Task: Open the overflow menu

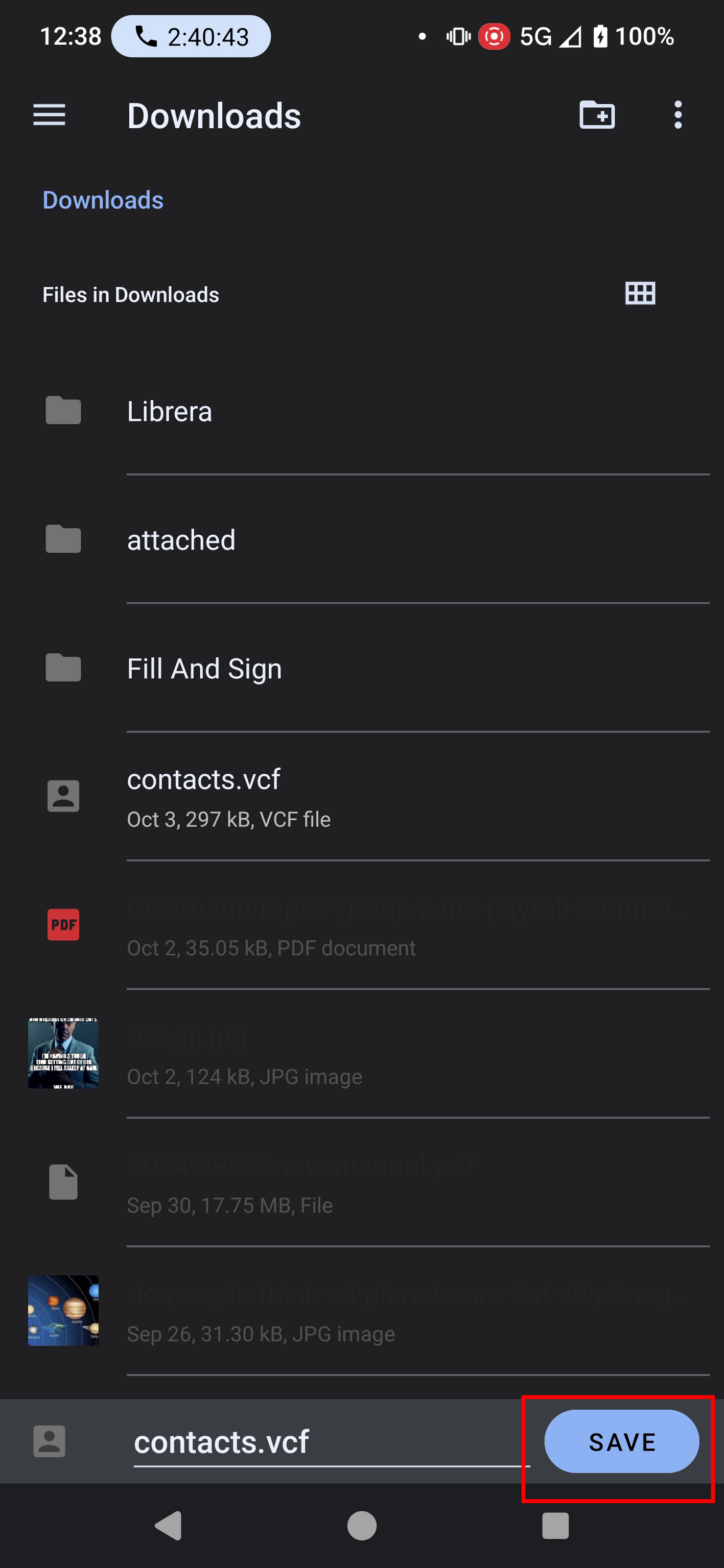Action: 678,114
